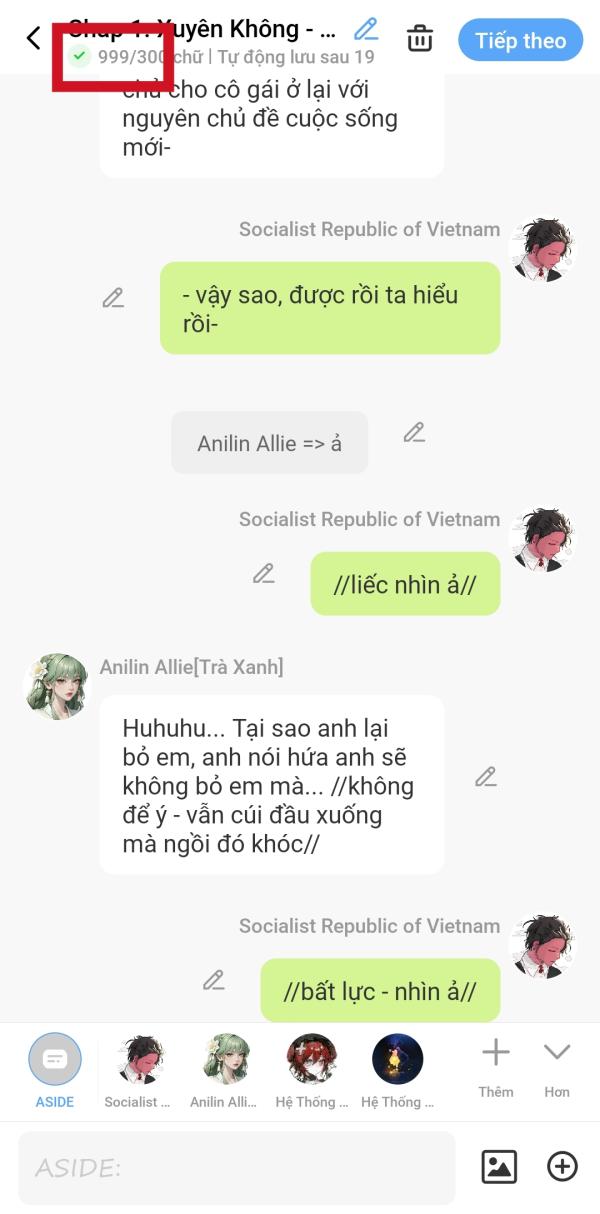Pick the second Hệ Thống character with dark avatar
The height and width of the screenshot is (1214, 600).
point(398,1071)
